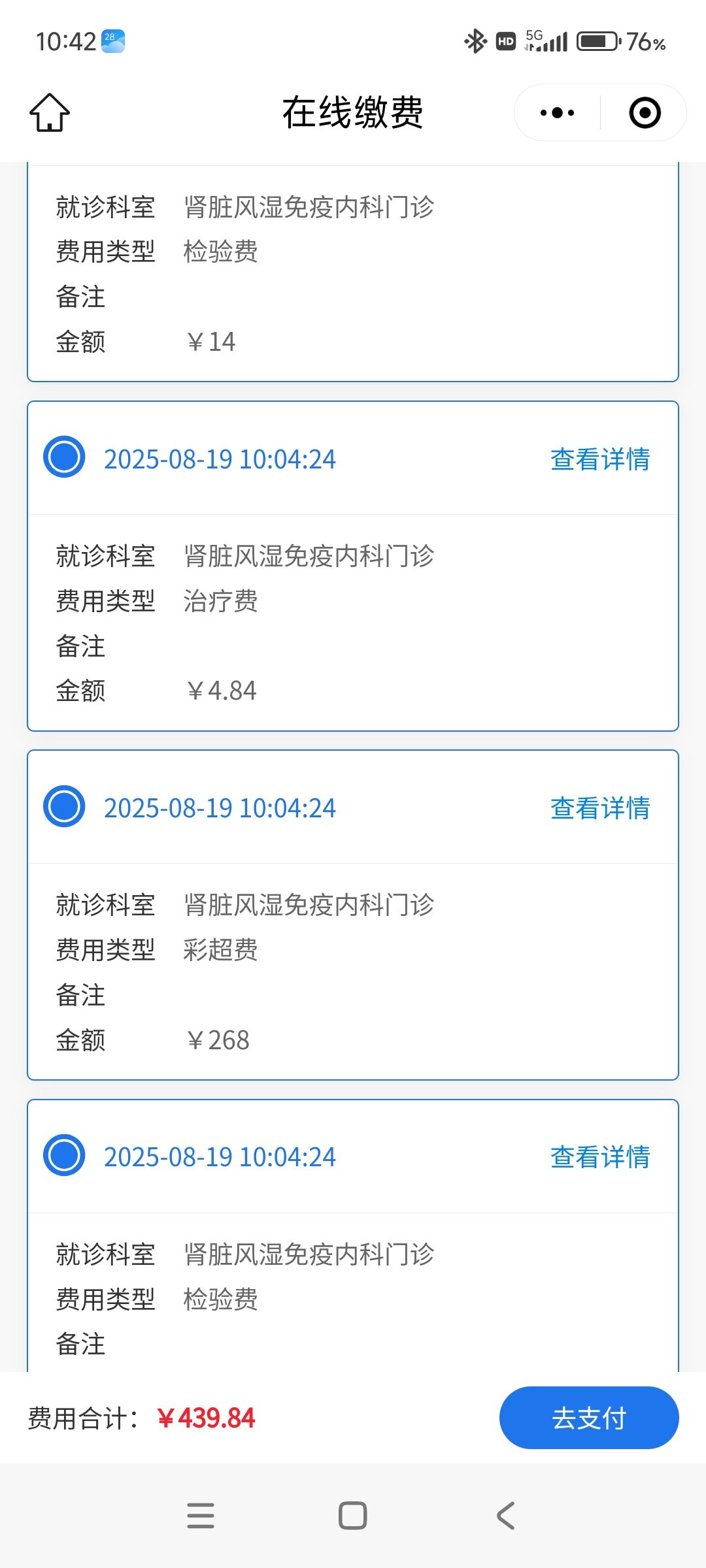
Task: Open the visible 查看详情 link for the 检验费 bill
Action: [599, 1157]
